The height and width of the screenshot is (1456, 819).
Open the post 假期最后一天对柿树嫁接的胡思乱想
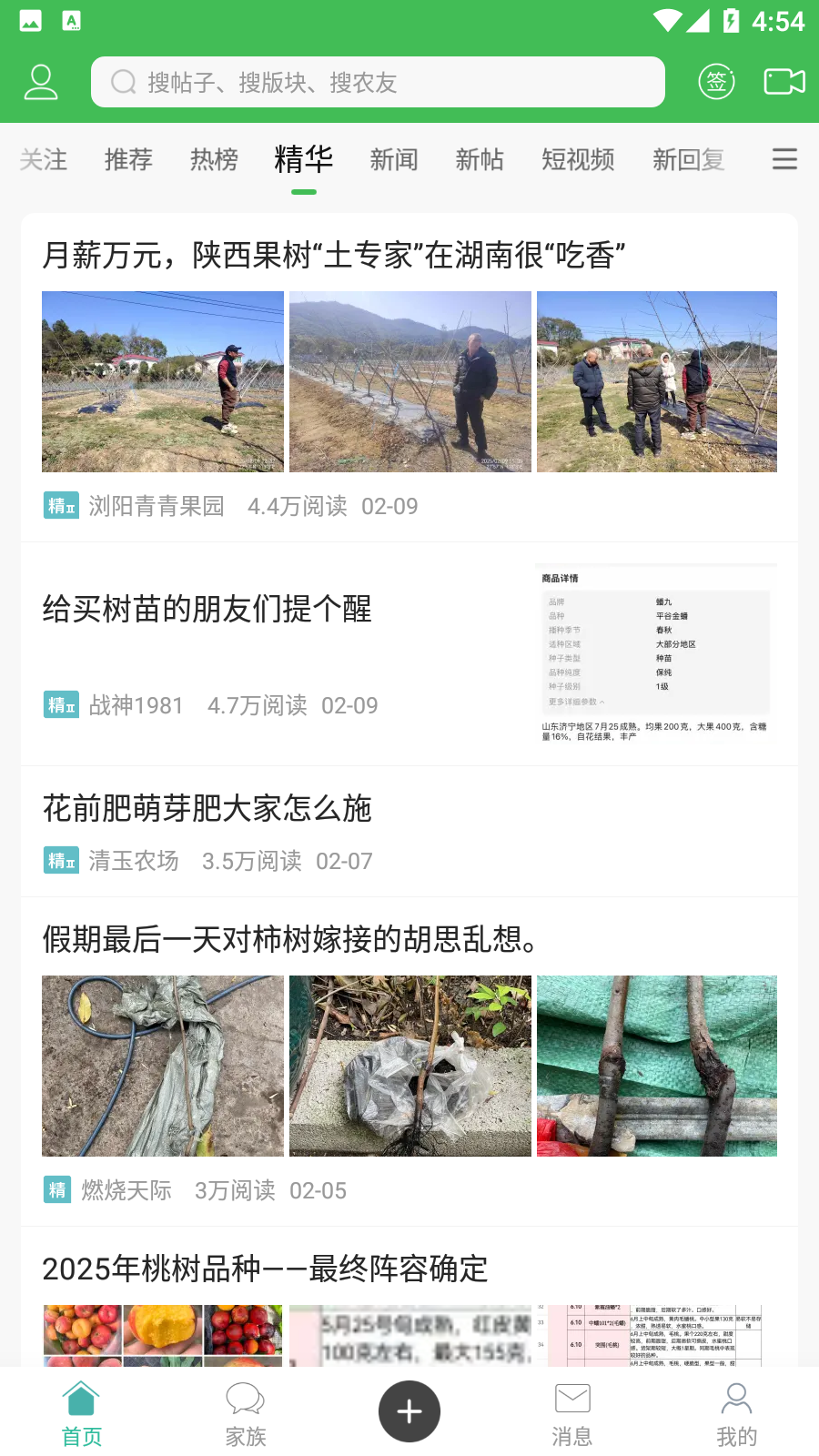point(291,938)
